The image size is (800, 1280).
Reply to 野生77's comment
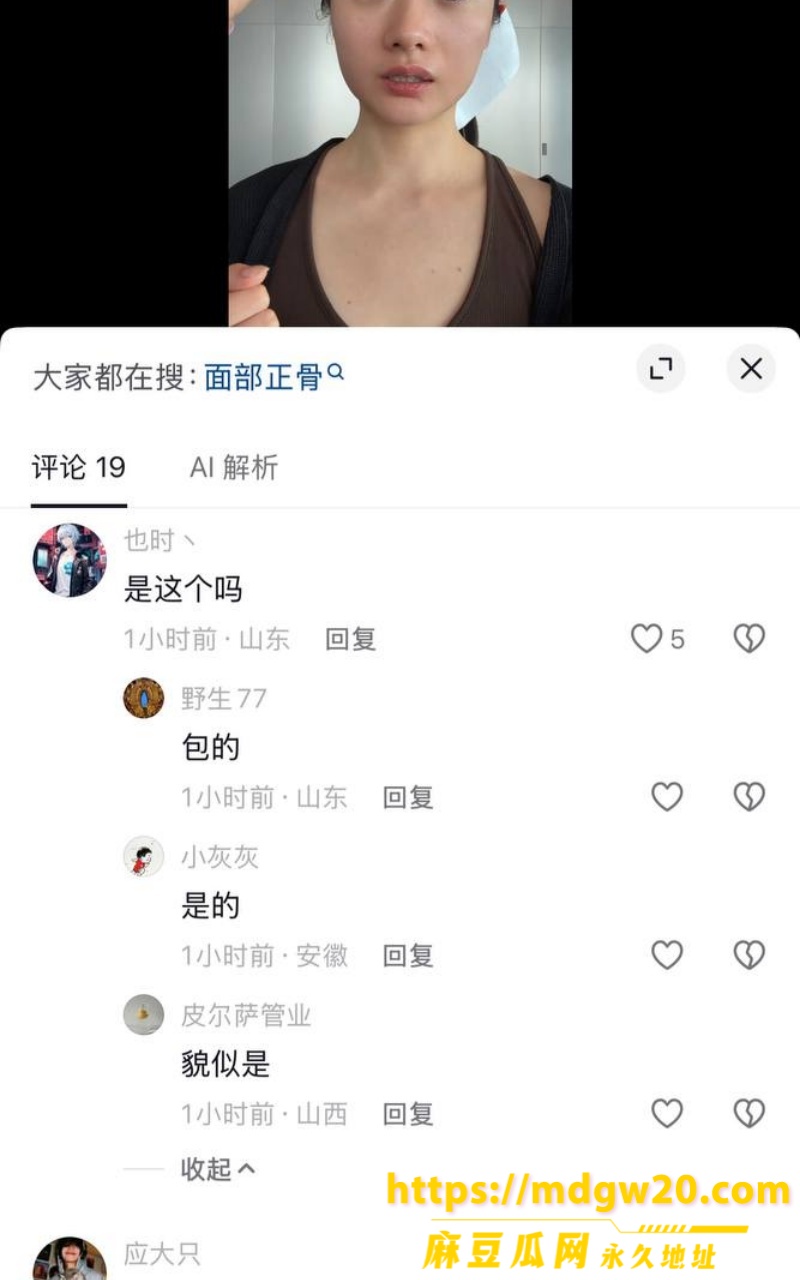[x=408, y=797]
